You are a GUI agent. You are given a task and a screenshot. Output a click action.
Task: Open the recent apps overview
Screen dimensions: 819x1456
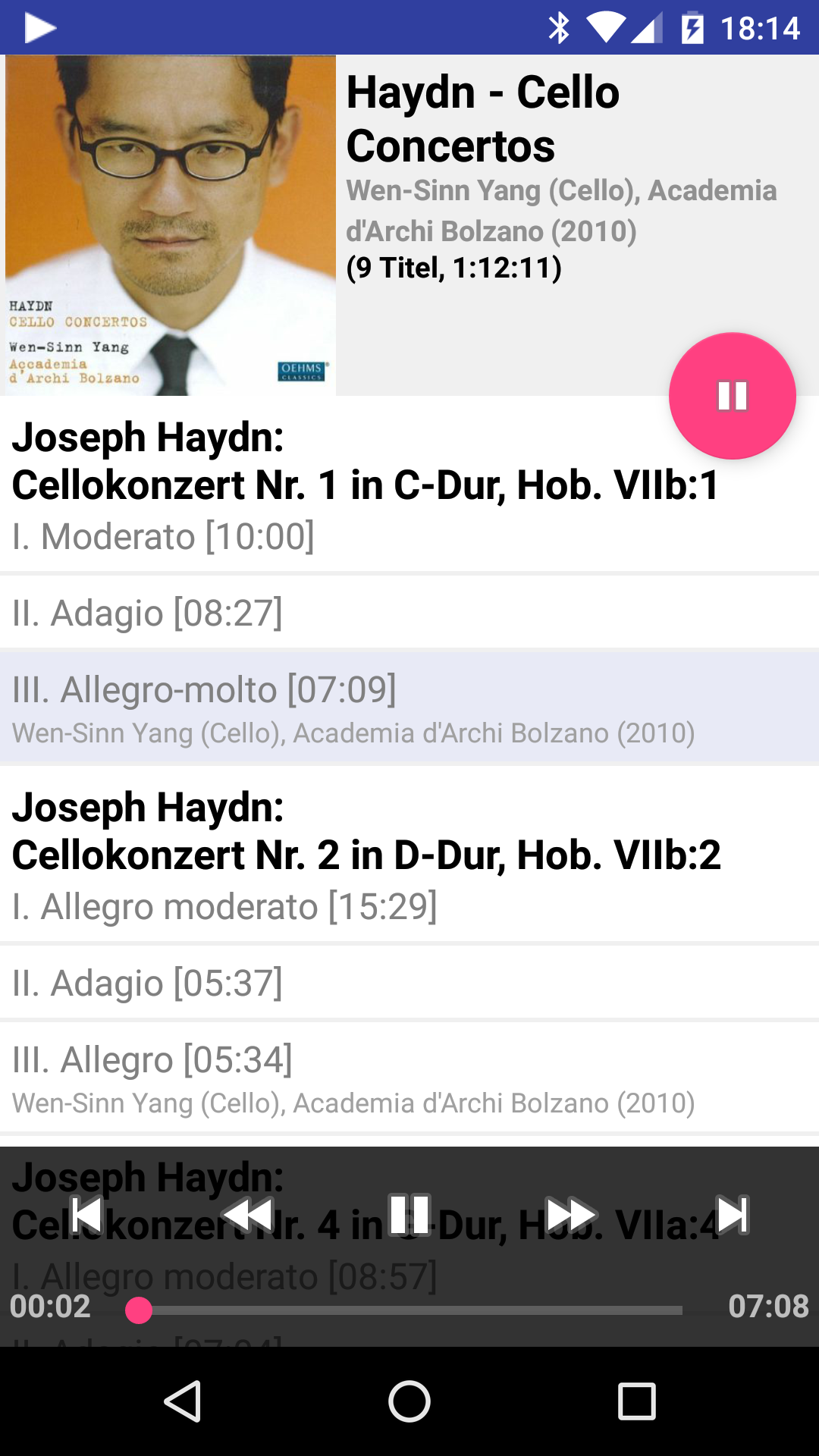(x=636, y=1401)
